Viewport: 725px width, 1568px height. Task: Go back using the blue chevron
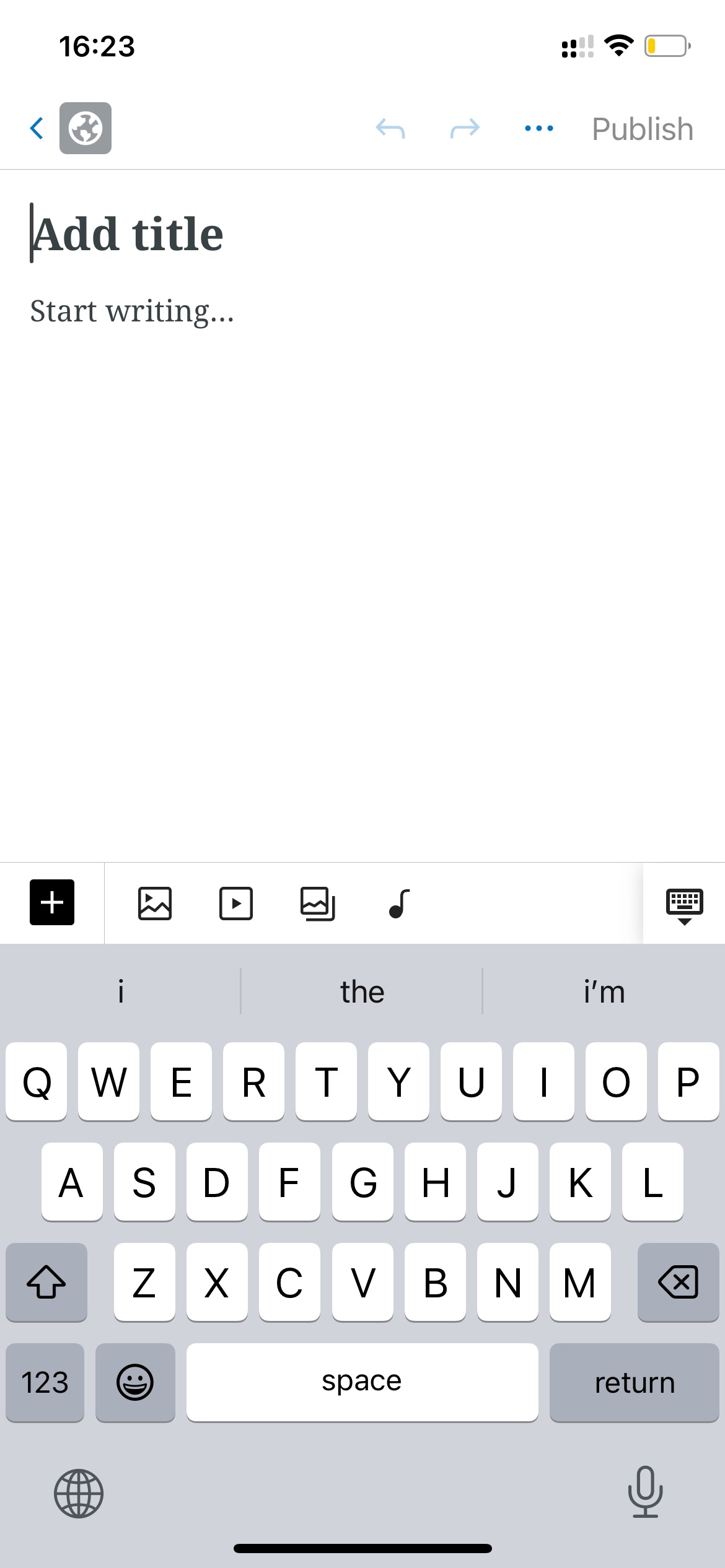(x=37, y=129)
